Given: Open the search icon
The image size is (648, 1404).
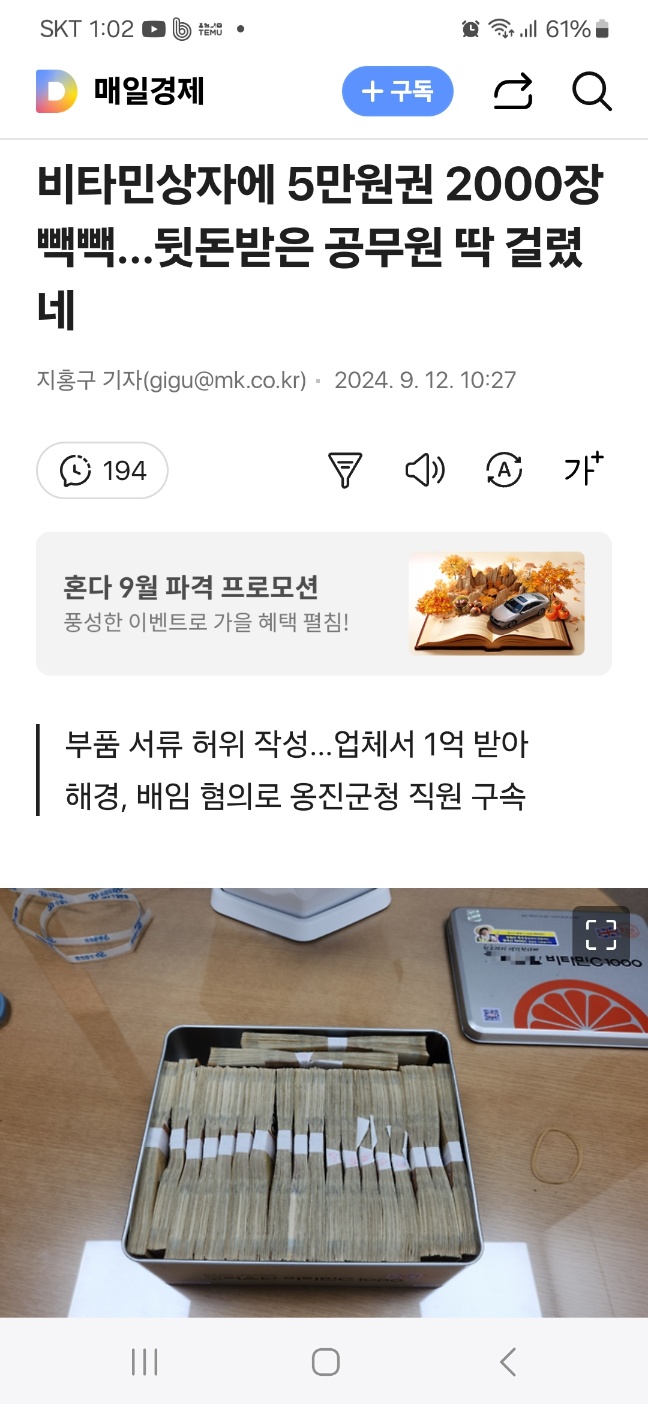Looking at the screenshot, I should pos(591,92).
